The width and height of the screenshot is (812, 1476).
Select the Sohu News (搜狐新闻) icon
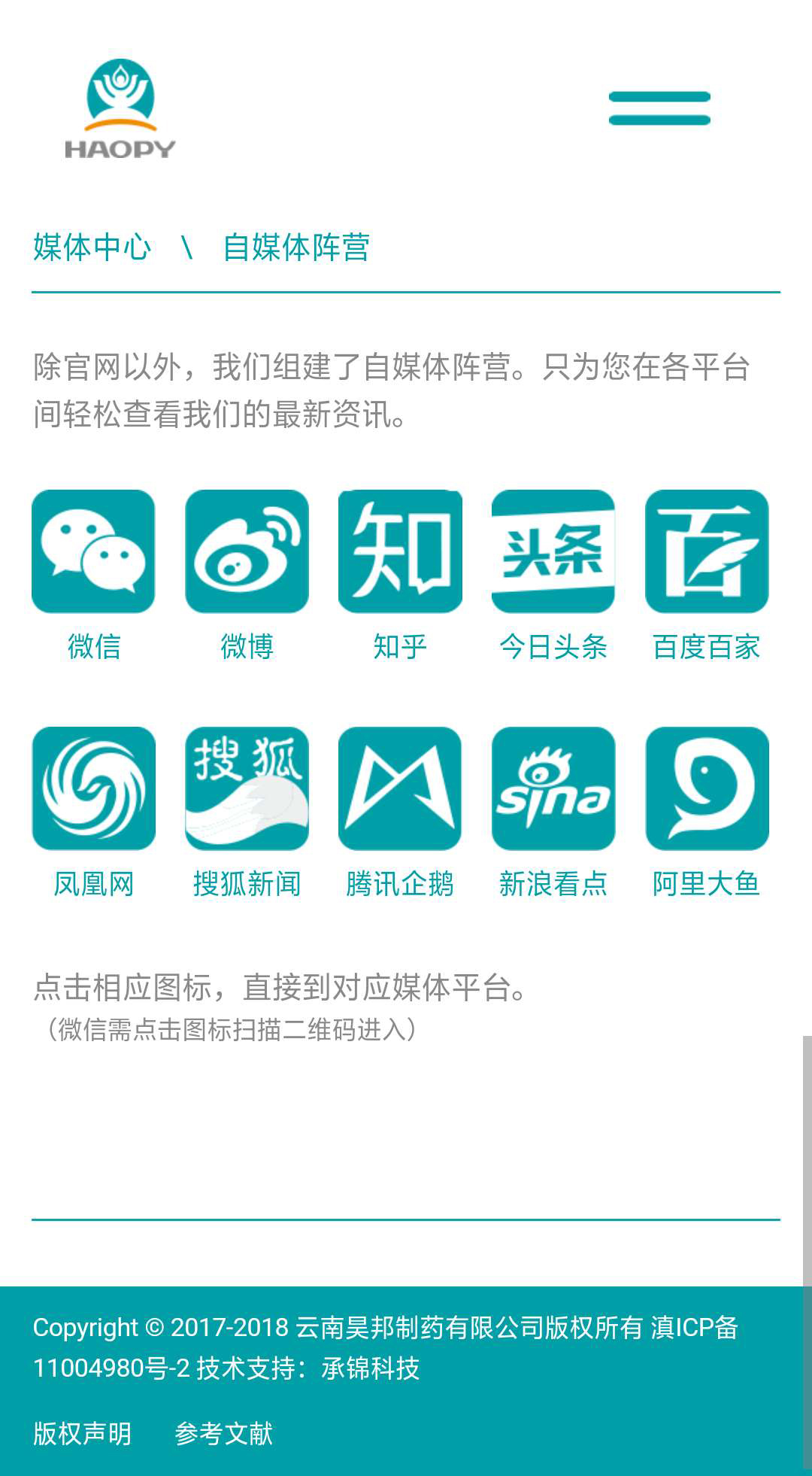(246, 788)
